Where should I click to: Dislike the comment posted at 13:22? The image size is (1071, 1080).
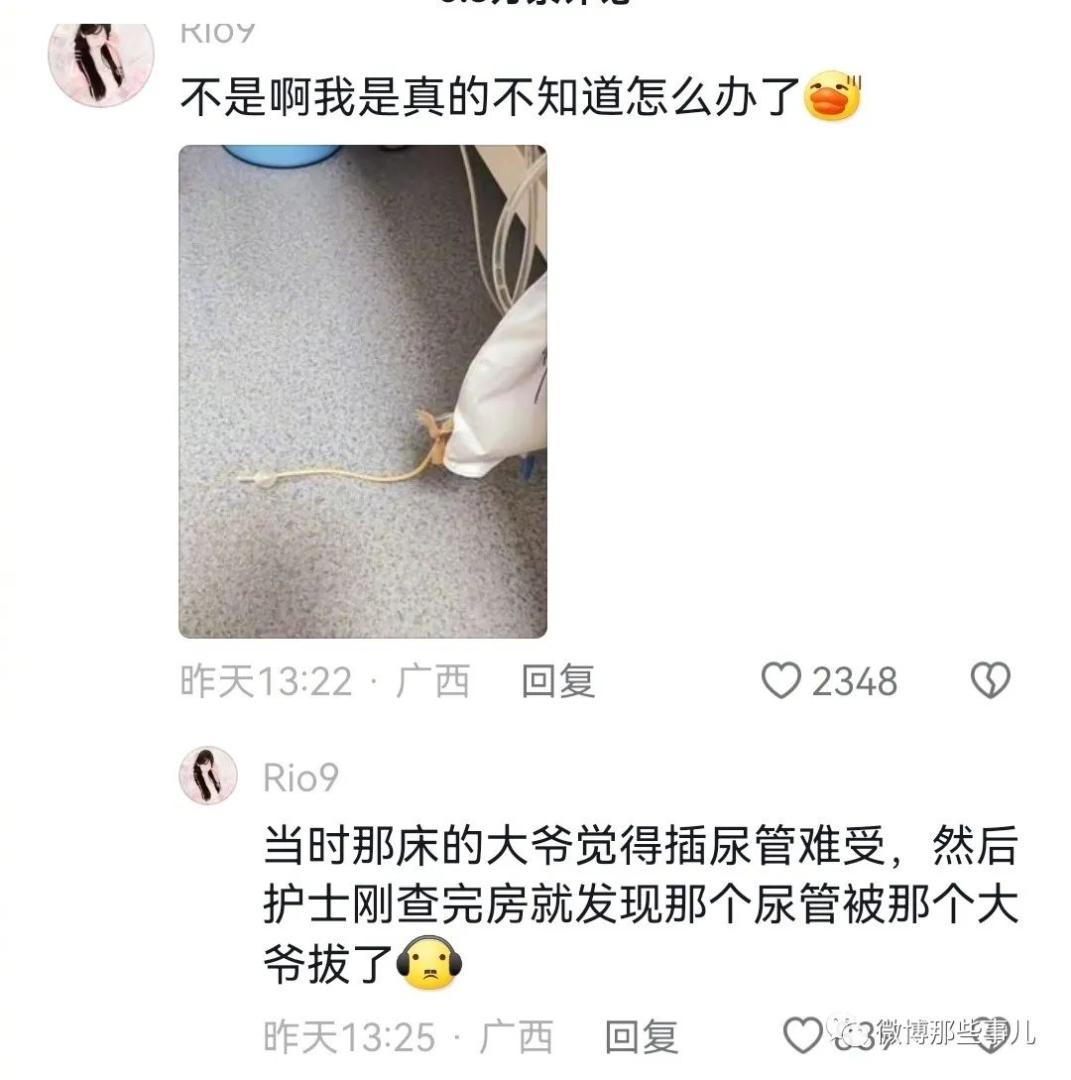[990, 682]
